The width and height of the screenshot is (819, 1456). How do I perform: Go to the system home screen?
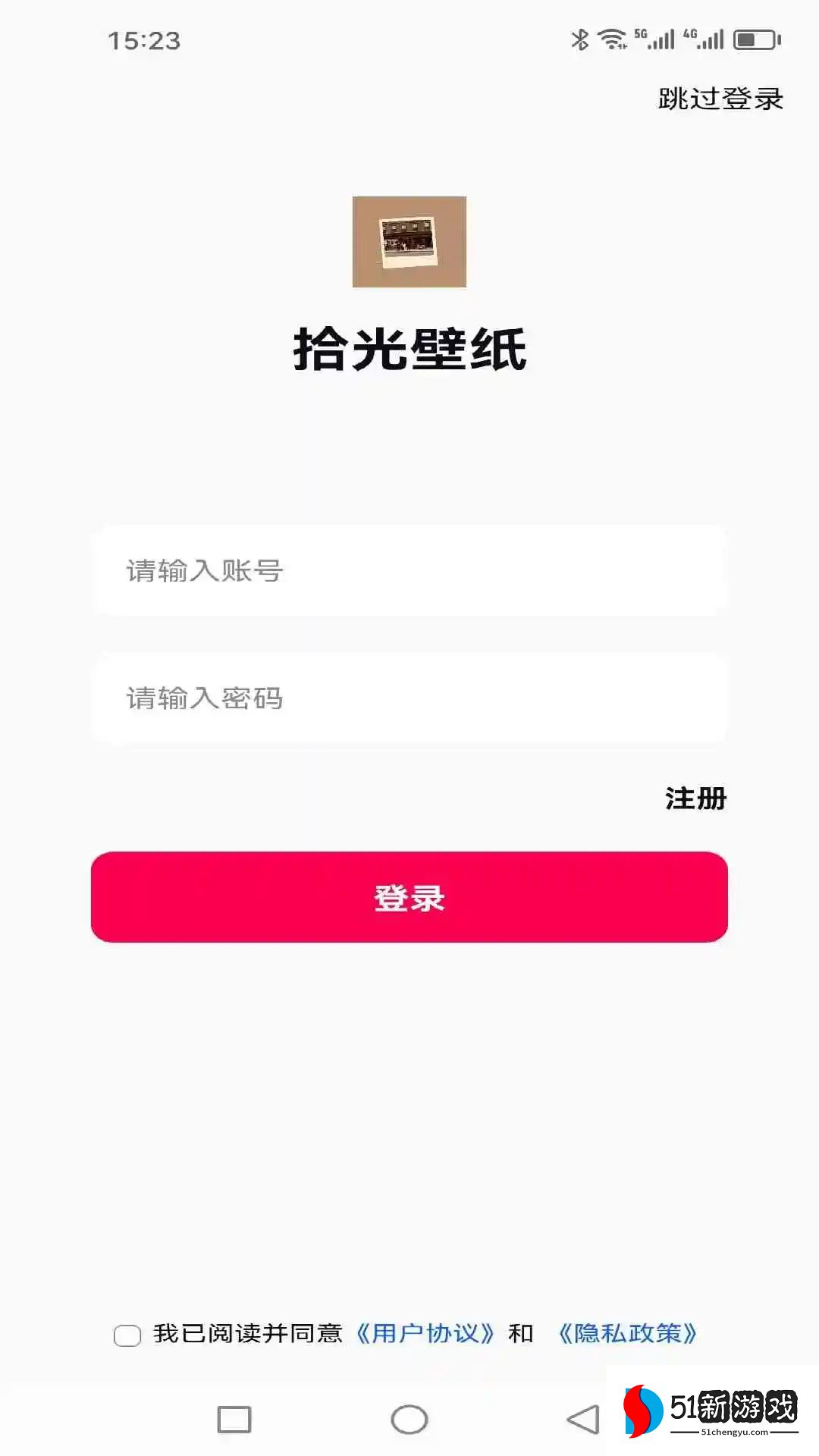[x=409, y=1420]
